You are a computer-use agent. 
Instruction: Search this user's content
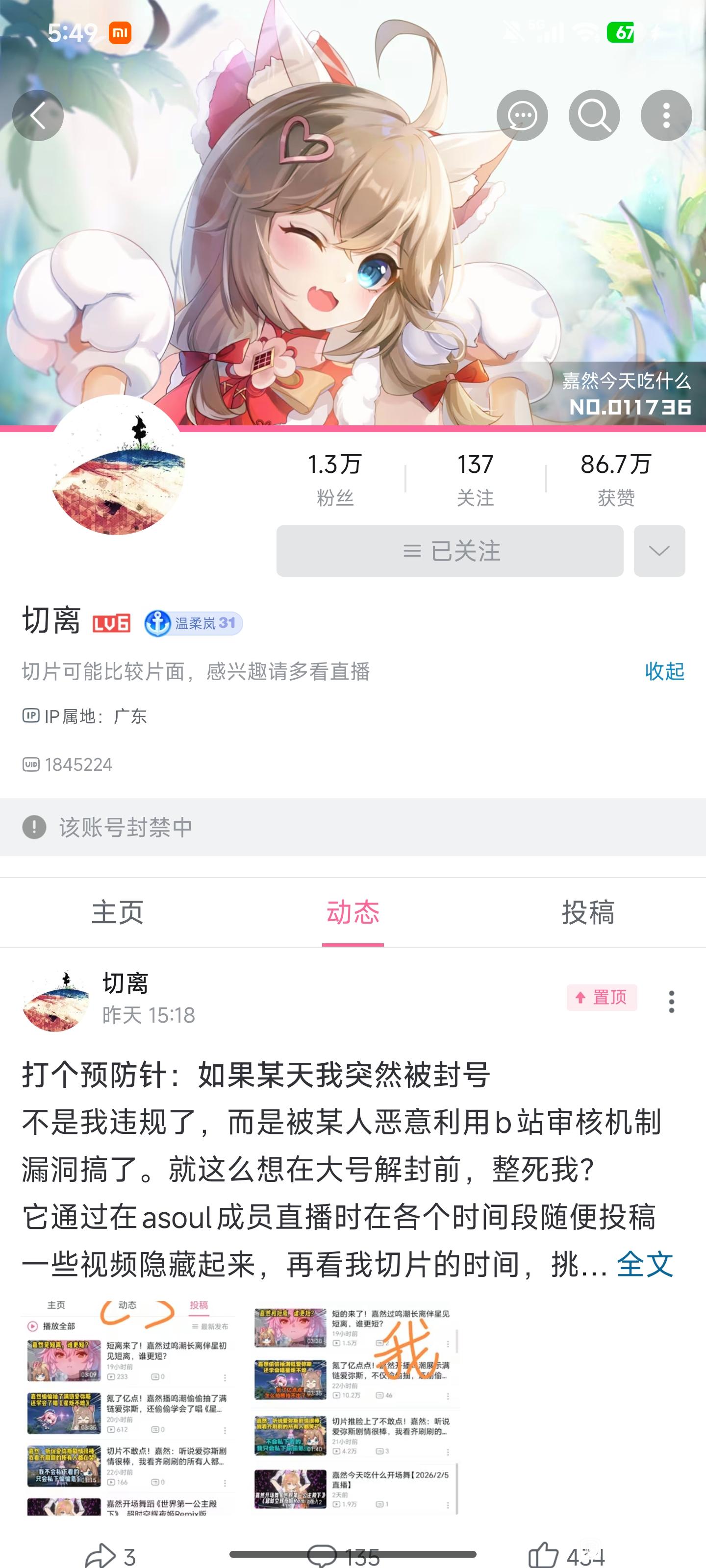coord(594,116)
